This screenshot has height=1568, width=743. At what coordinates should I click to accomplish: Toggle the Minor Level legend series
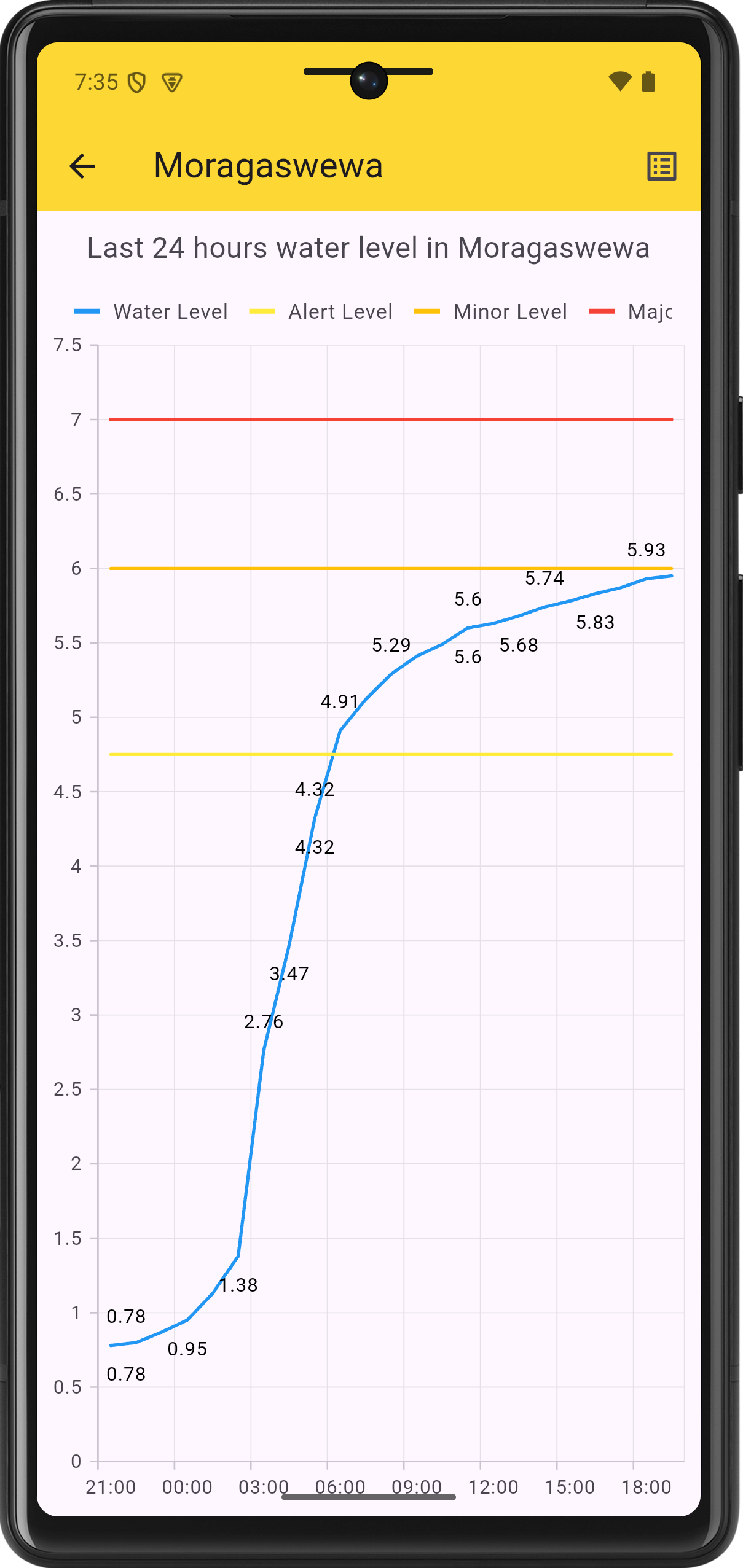491,312
